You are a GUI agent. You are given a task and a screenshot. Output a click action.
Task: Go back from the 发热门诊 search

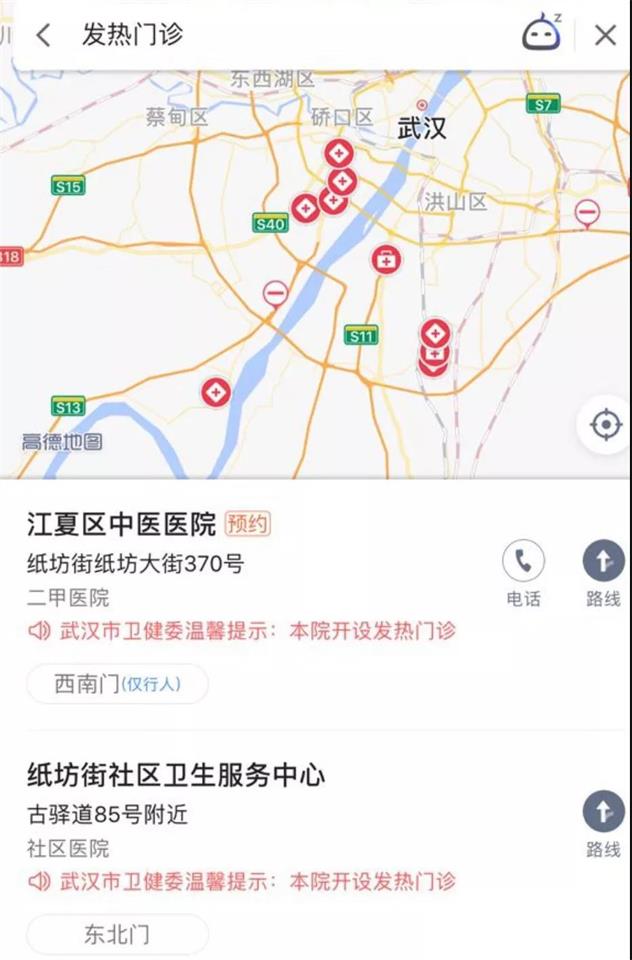pos(42,35)
